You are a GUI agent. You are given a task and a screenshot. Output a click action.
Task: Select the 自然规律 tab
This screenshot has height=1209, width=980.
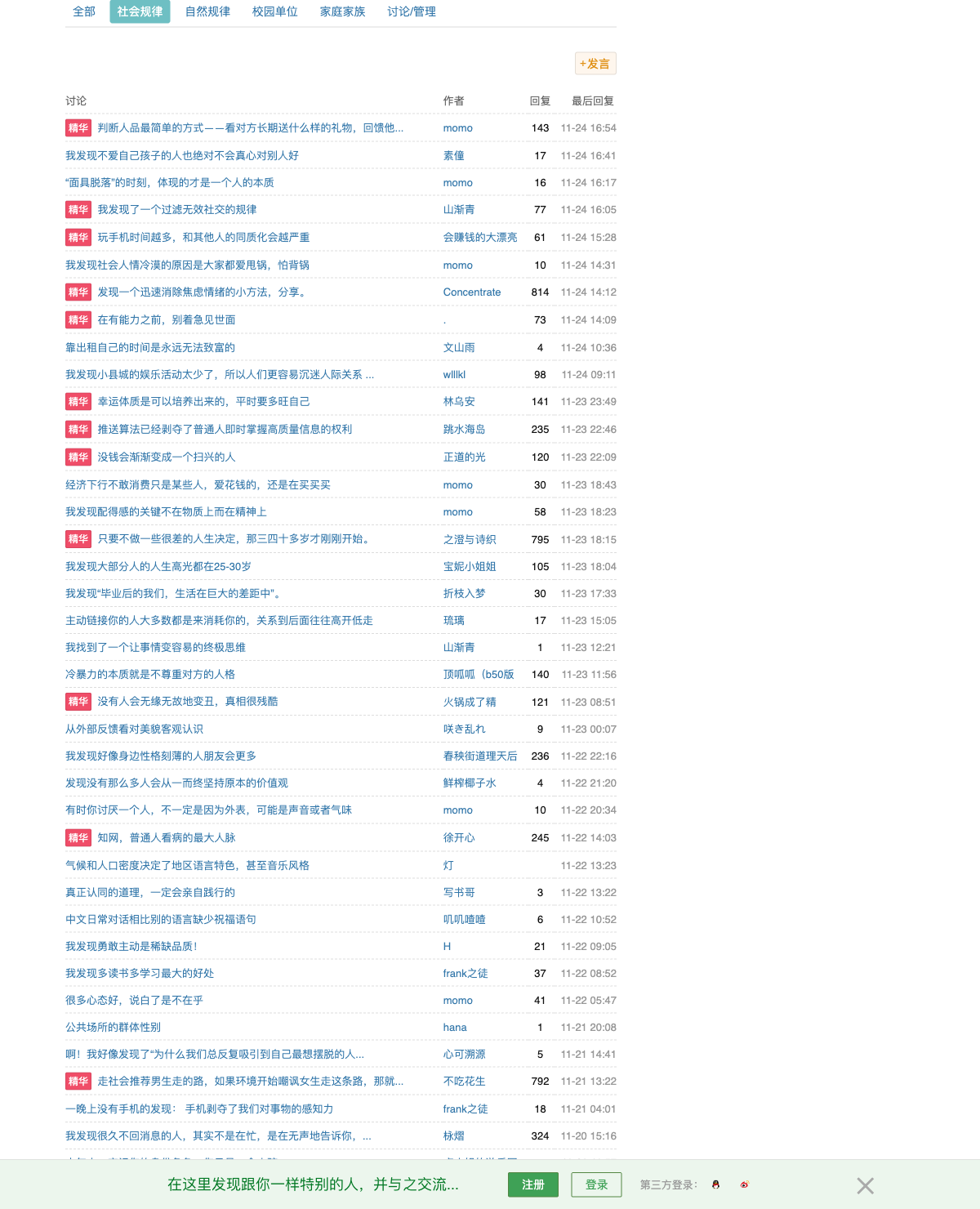(207, 11)
